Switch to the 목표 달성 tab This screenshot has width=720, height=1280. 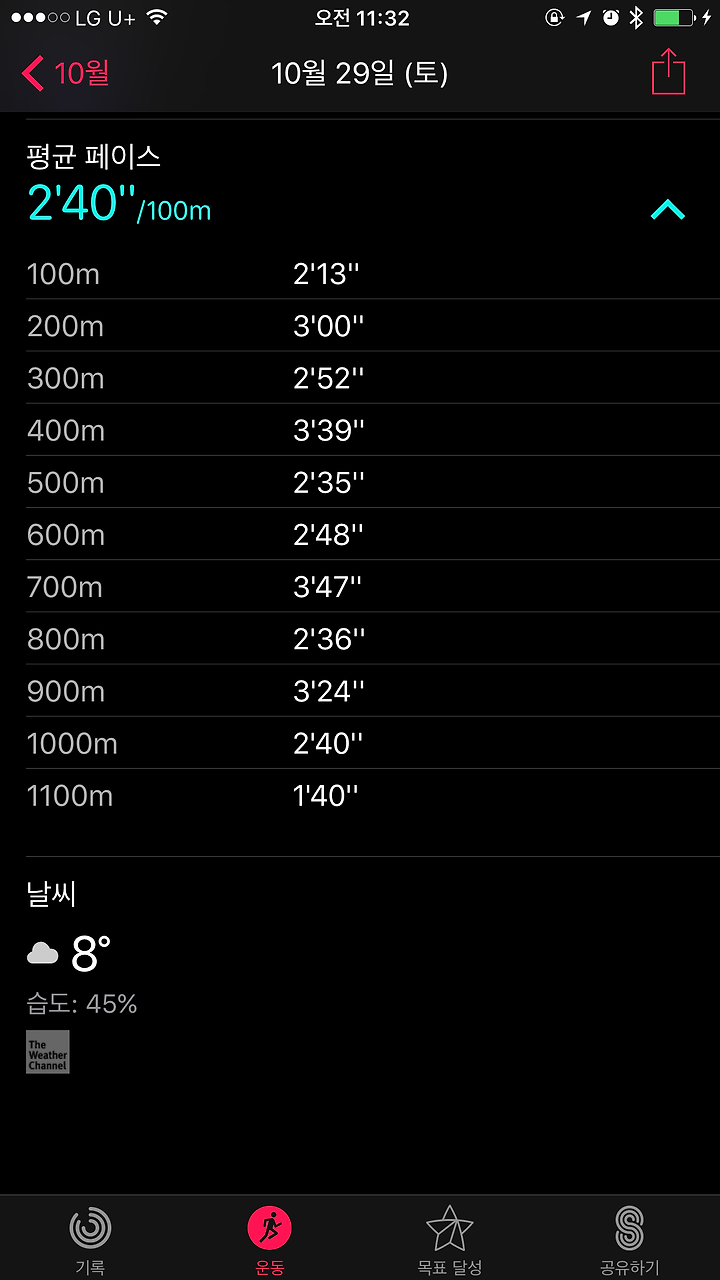(x=450, y=1240)
